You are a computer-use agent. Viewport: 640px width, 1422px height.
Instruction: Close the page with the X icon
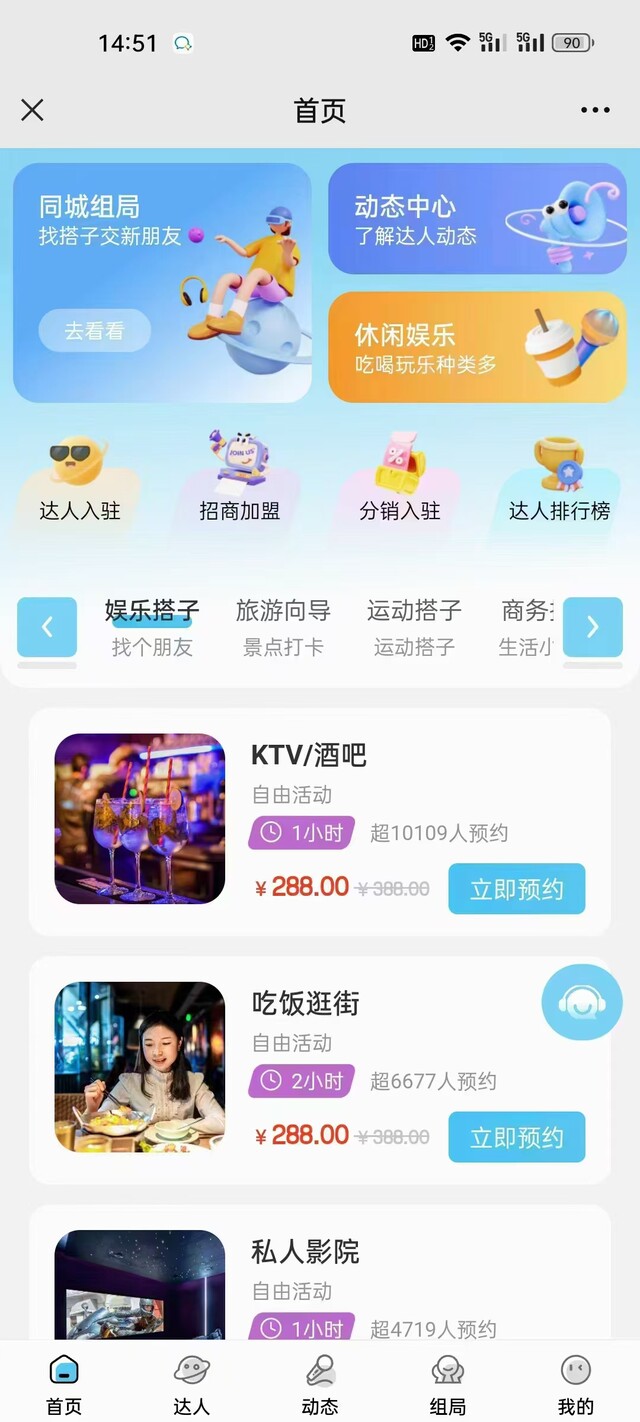click(x=33, y=110)
